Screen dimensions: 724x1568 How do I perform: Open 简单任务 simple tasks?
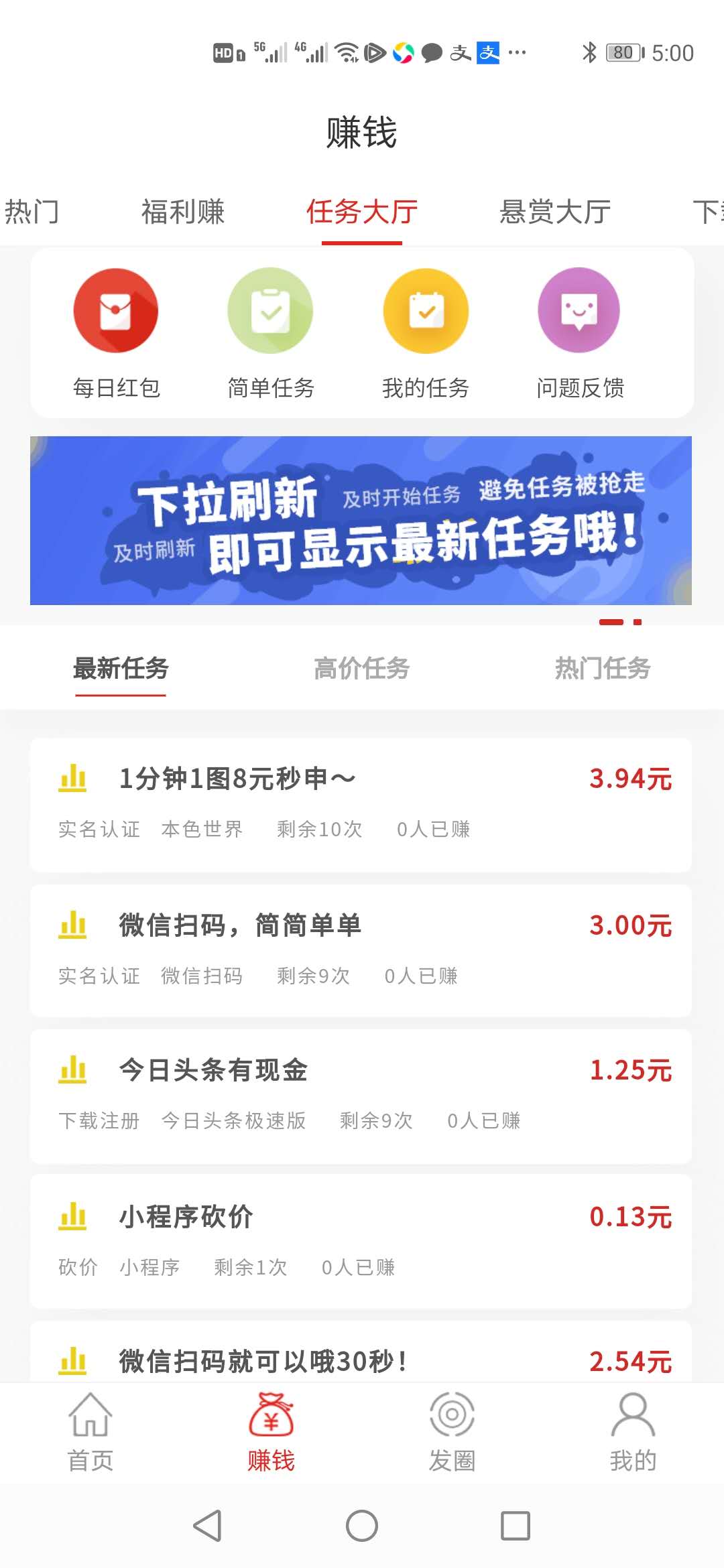(x=270, y=333)
